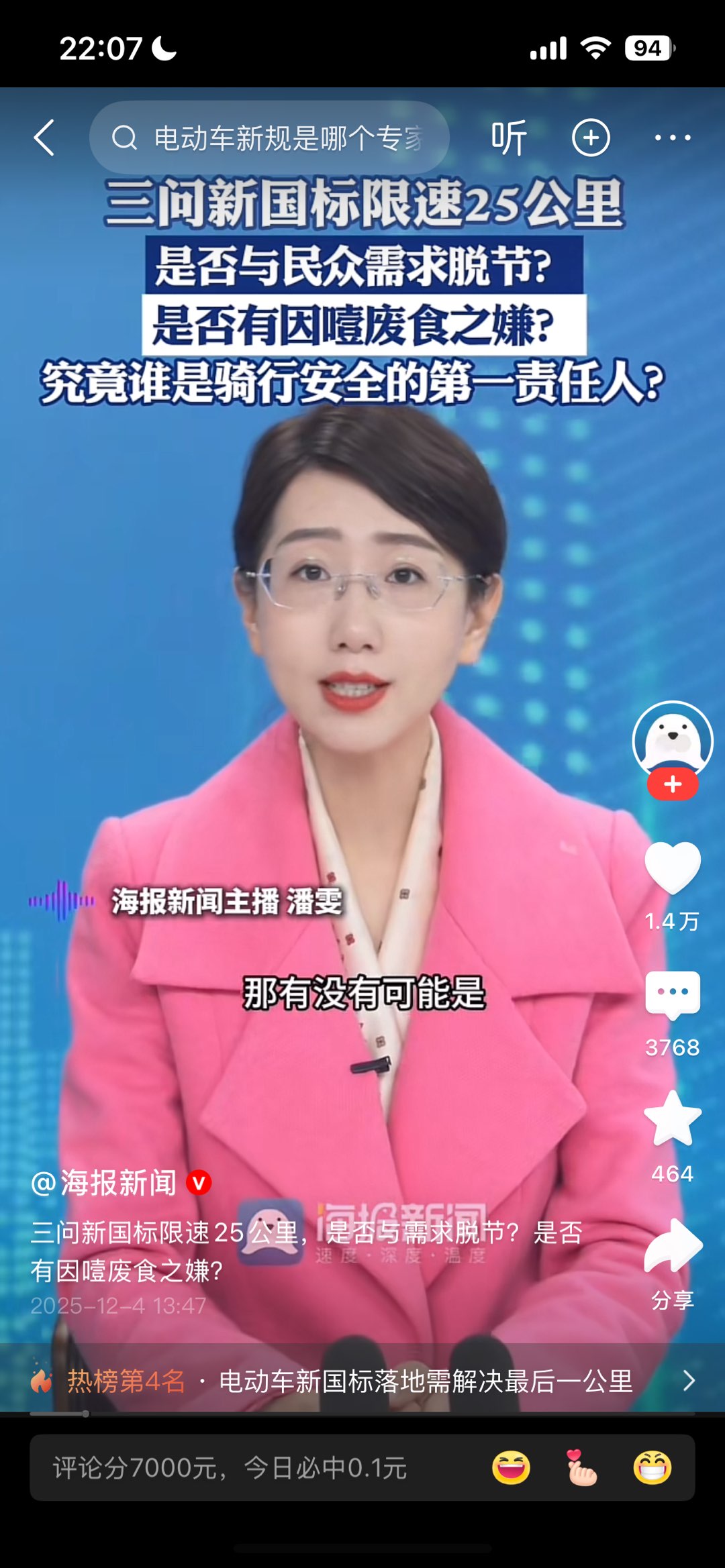Share this video via 分享 arrow
This screenshot has width=725, height=1568.
tap(672, 1247)
